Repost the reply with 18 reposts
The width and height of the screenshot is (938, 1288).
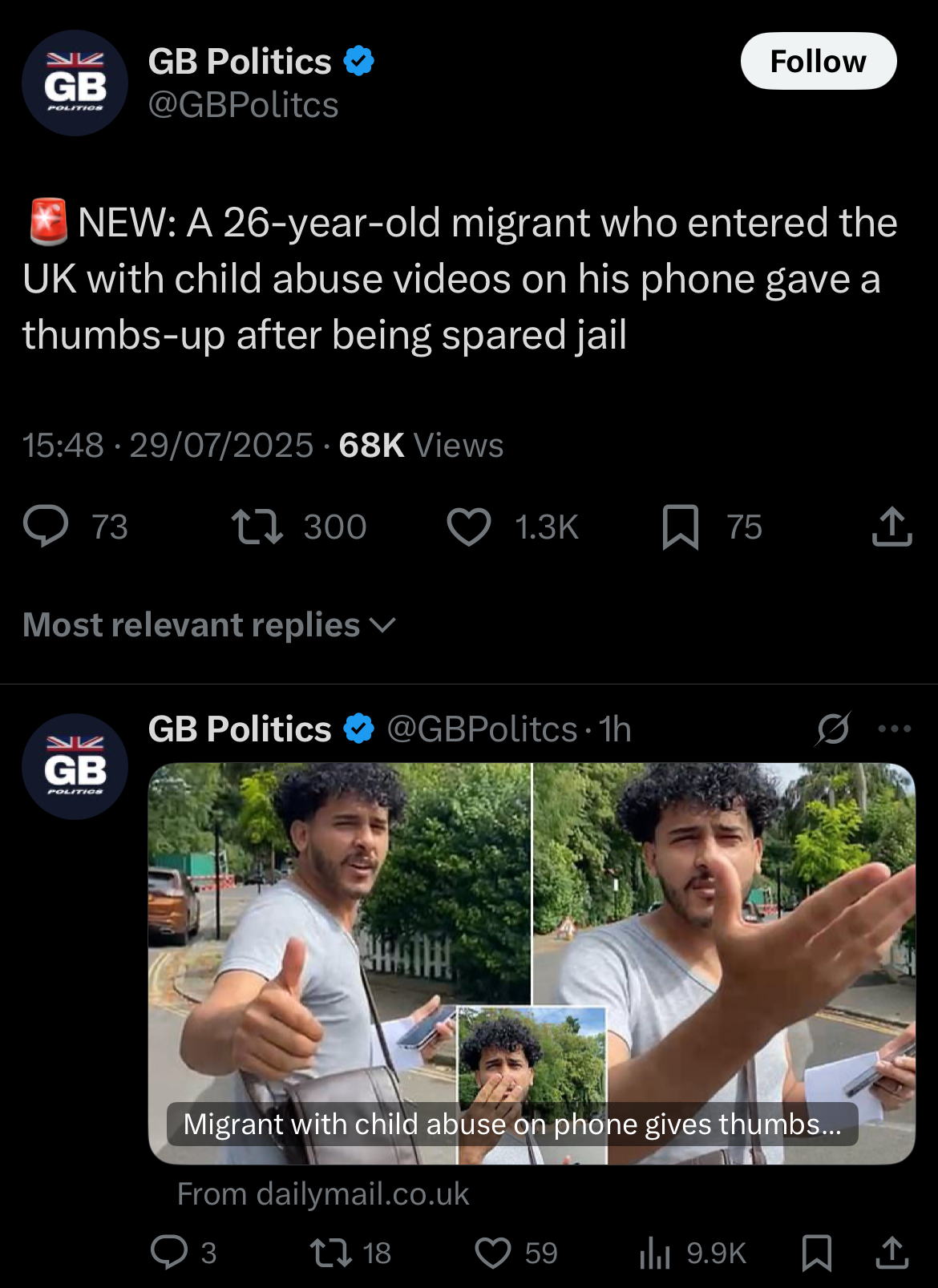331,1252
